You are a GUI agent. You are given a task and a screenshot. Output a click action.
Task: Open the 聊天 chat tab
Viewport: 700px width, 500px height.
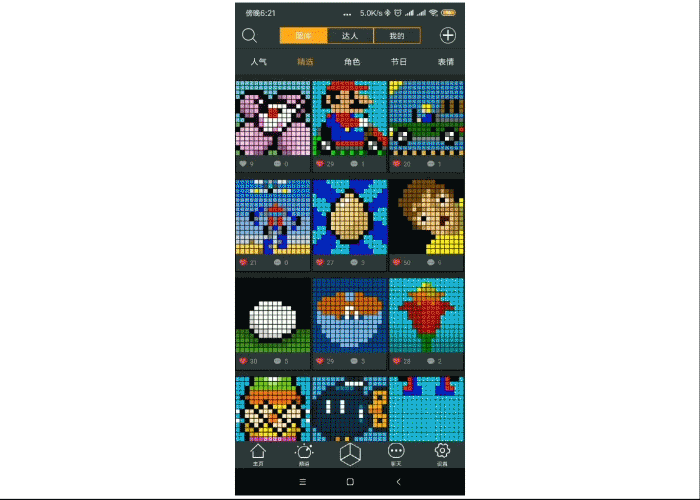pyautogui.click(x=396, y=455)
